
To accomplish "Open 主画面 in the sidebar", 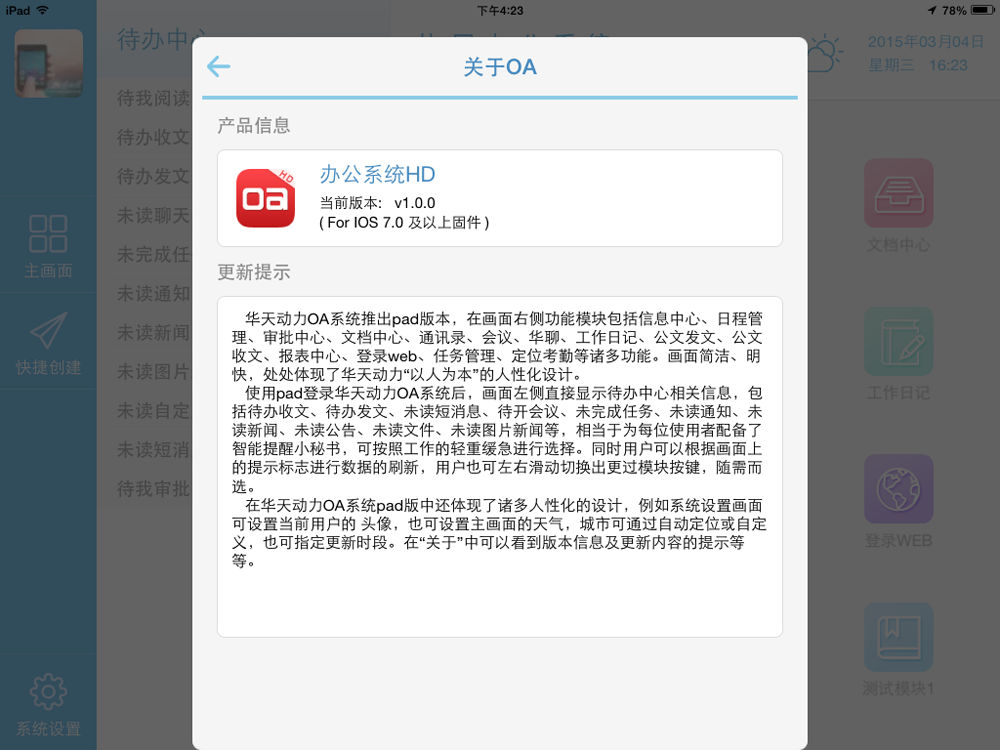I will point(48,246).
